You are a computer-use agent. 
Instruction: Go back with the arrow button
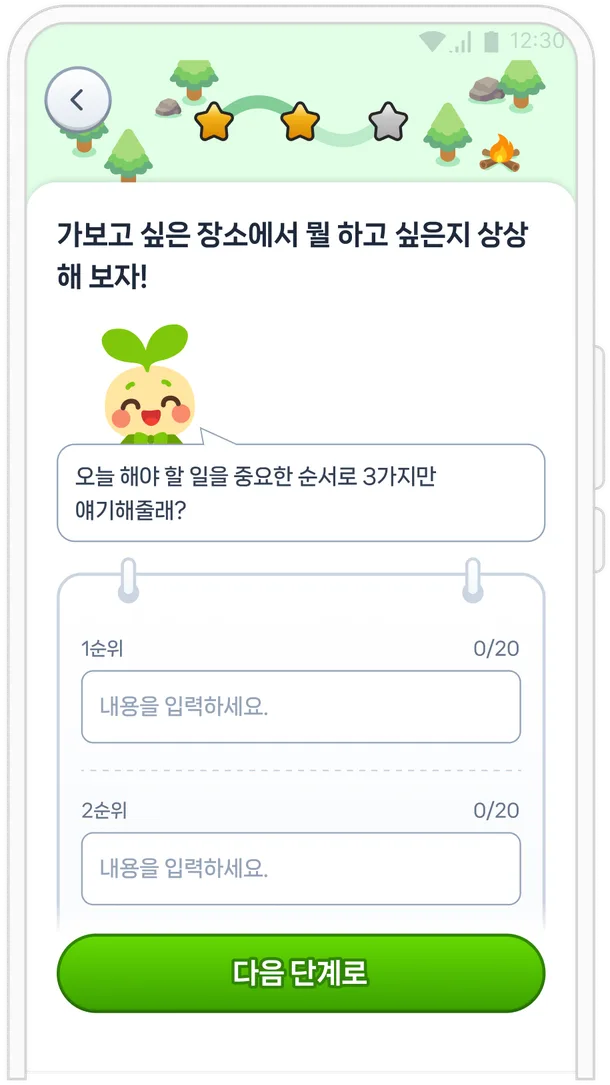click(78, 100)
